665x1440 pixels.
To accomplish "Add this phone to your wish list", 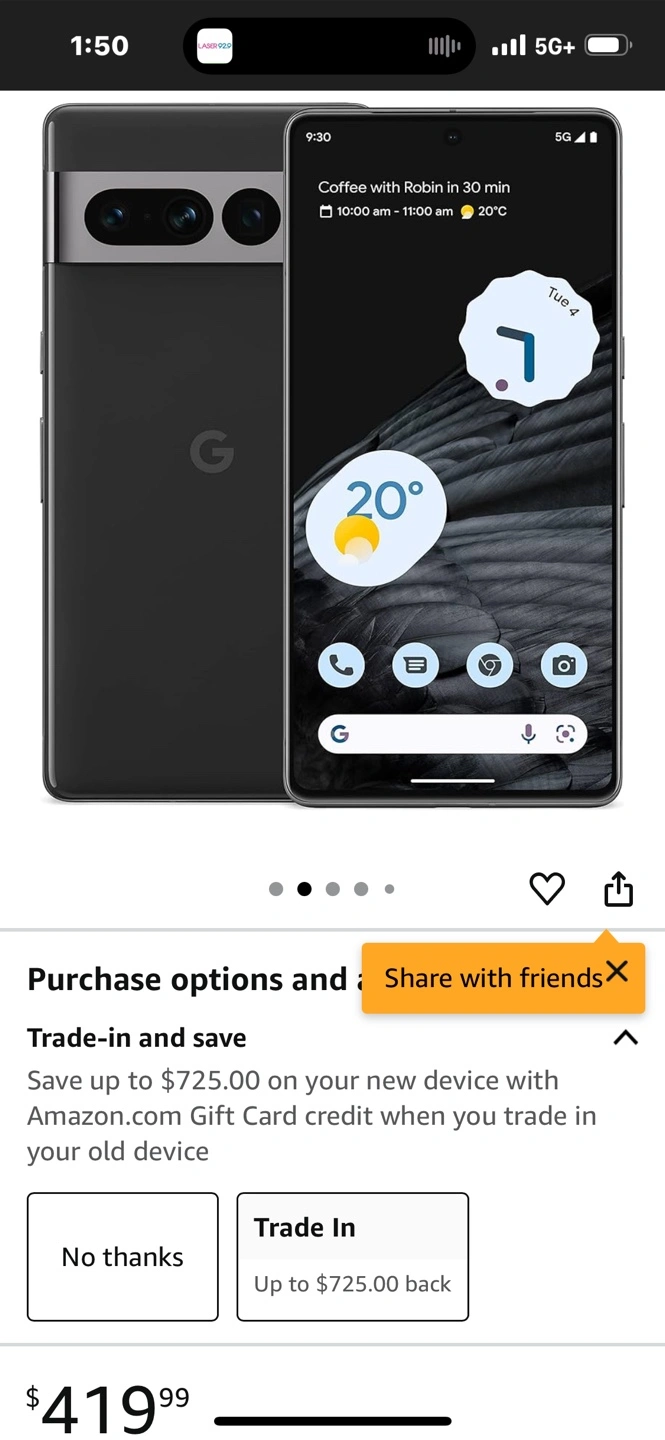I will pos(547,888).
